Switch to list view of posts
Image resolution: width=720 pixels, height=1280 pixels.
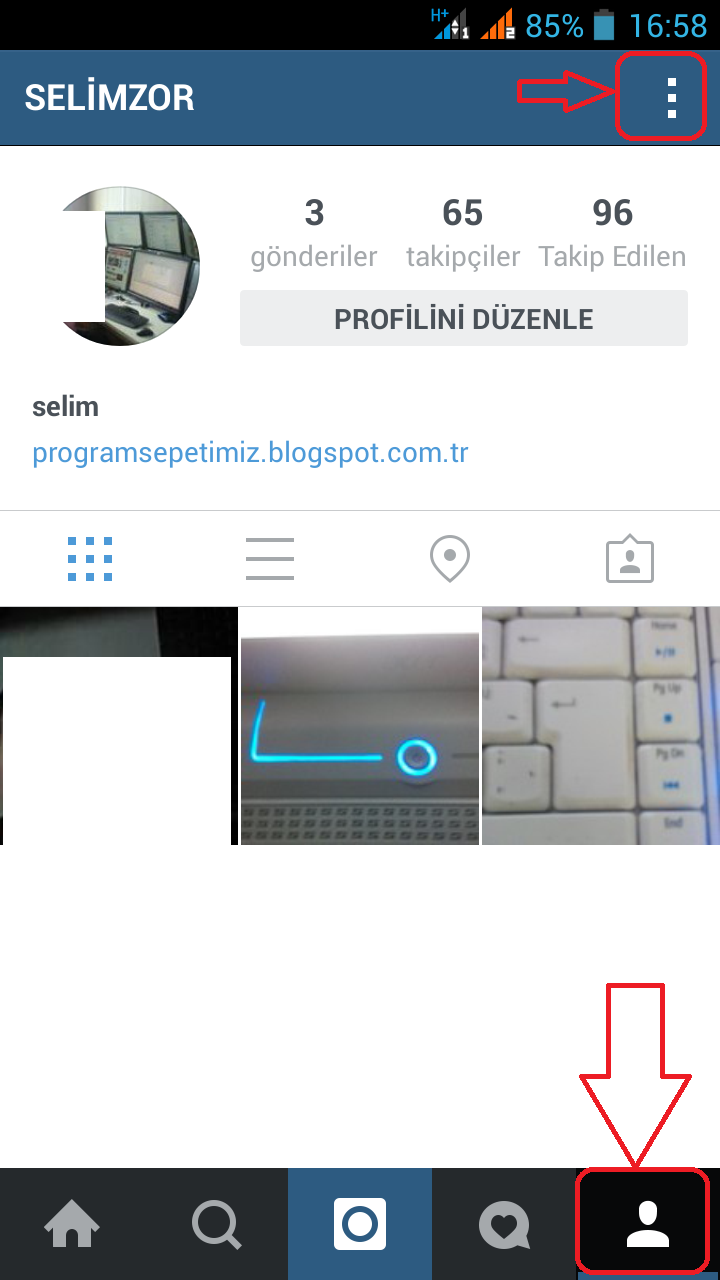click(270, 558)
